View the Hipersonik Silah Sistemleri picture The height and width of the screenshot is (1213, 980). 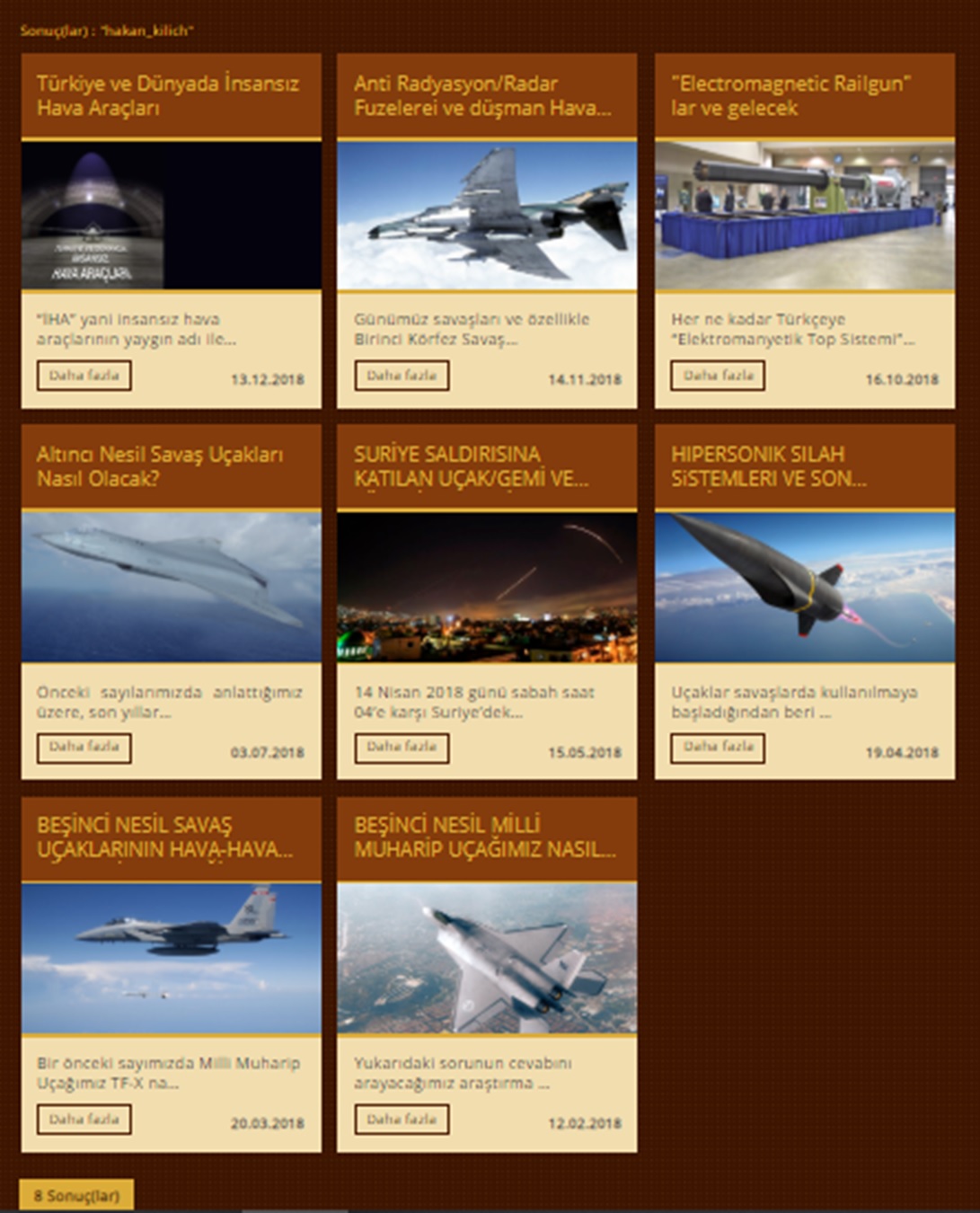[x=804, y=587]
